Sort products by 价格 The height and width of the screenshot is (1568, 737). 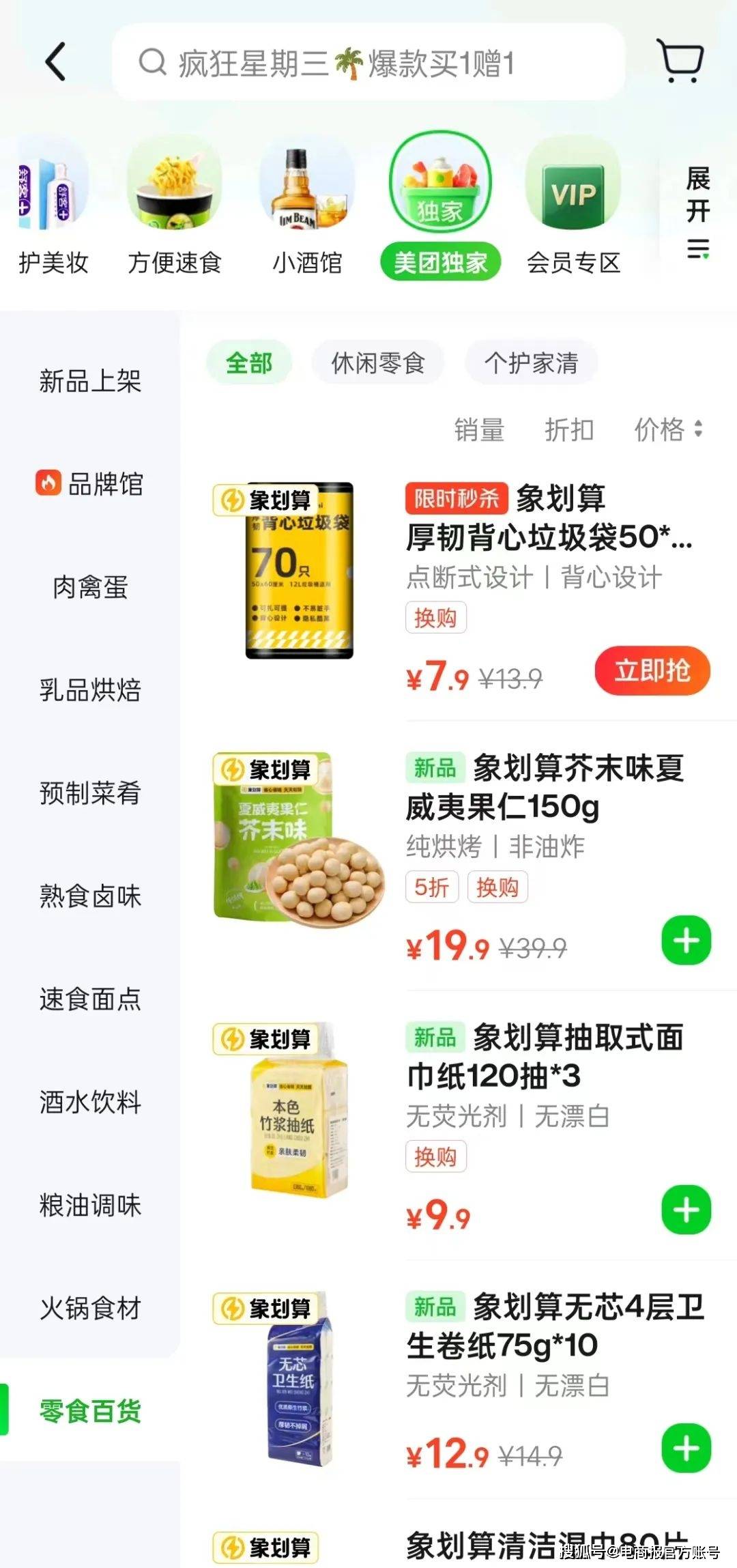click(x=667, y=430)
